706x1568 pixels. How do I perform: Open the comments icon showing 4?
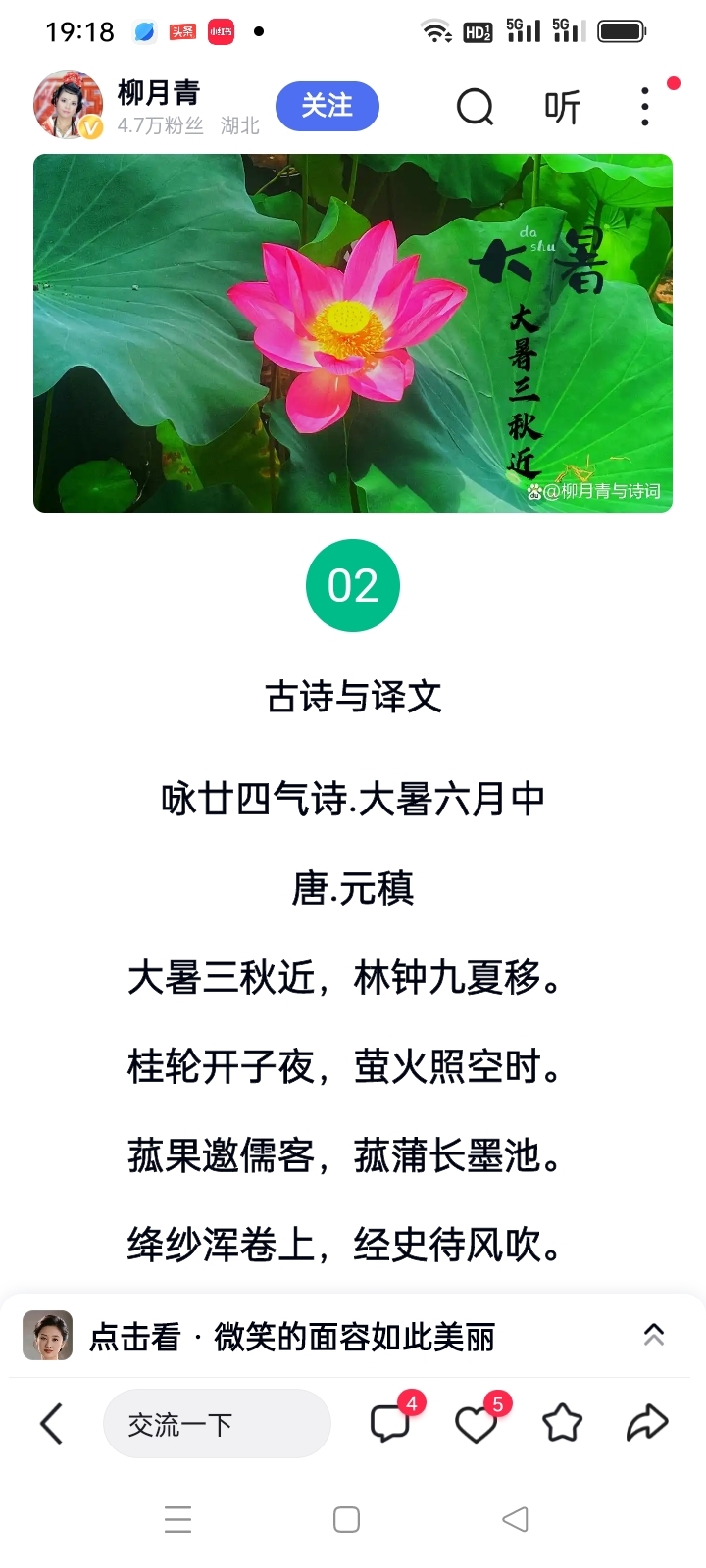(390, 1423)
